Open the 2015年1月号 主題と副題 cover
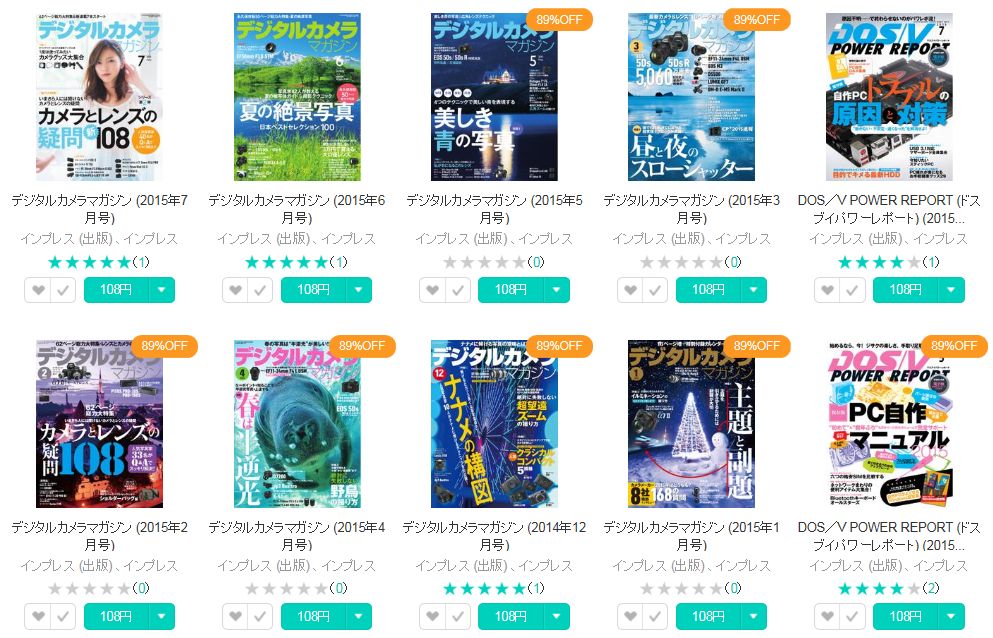 (690, 424)
